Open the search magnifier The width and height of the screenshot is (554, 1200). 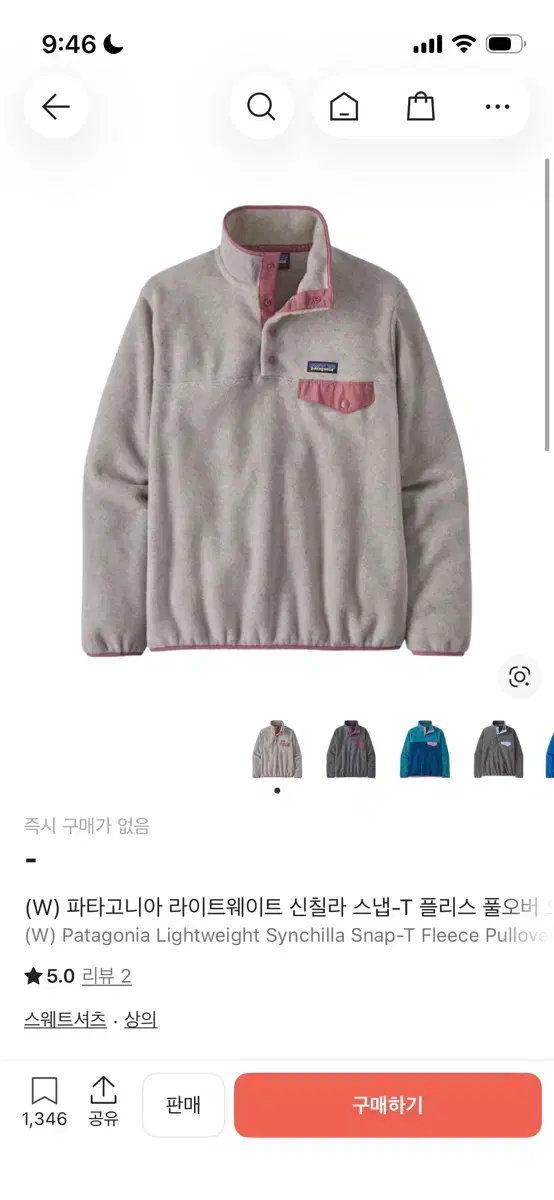click(261, 107)
